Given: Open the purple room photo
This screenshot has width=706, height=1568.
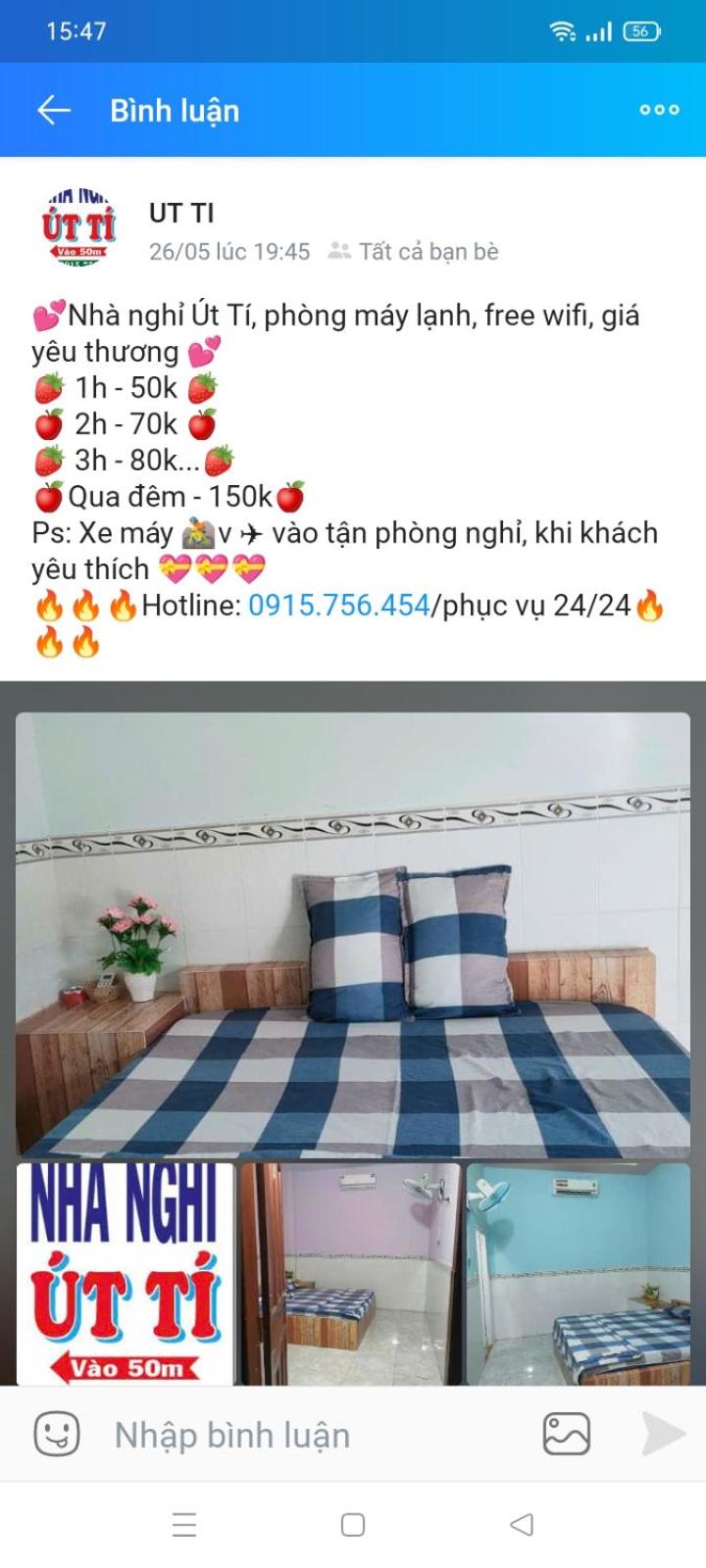Looking at the screenshot, I should click(351, 1273).
